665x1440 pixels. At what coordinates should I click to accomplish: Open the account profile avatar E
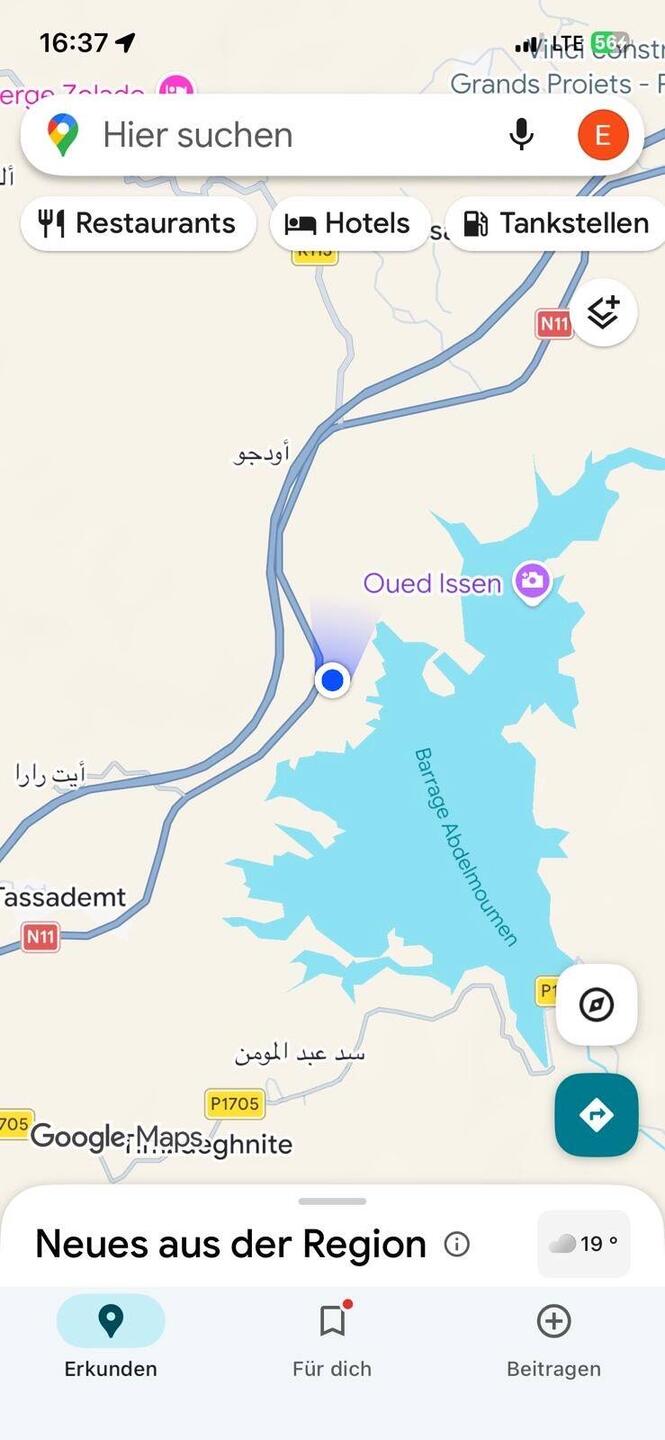point(602,135)
